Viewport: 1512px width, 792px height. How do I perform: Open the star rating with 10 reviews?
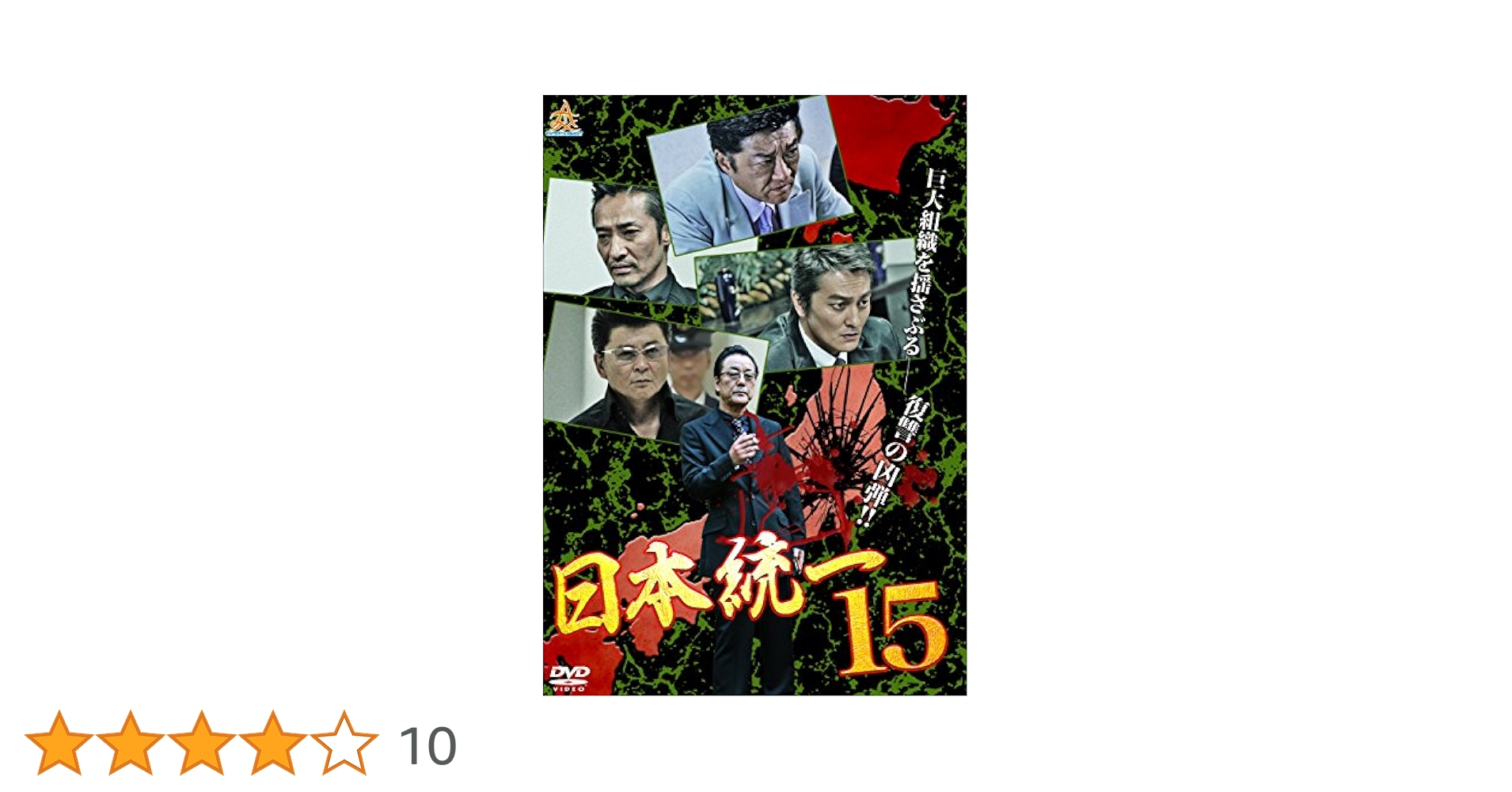241,744
